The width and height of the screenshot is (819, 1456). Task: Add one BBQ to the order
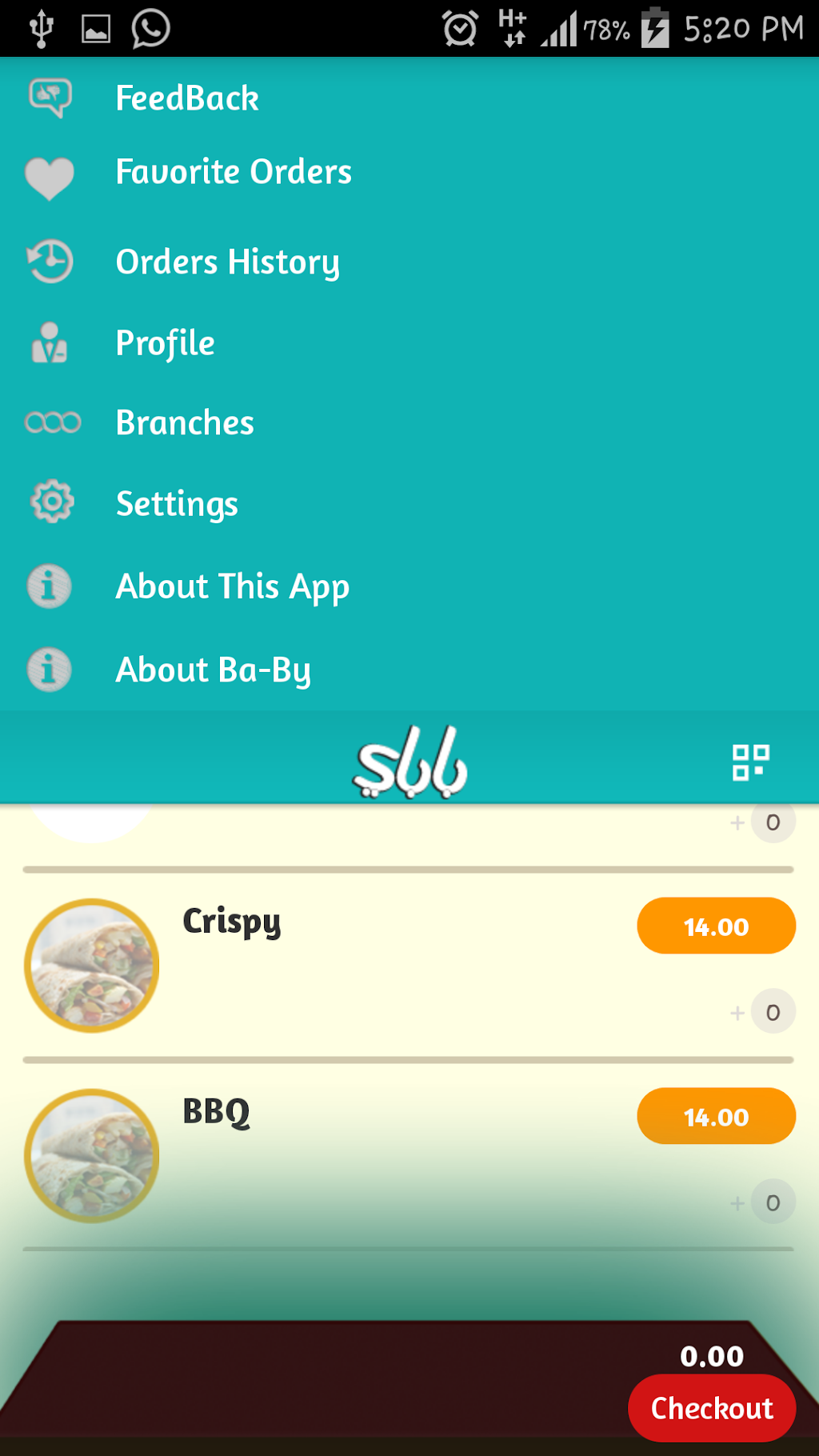click(738, 1202)
